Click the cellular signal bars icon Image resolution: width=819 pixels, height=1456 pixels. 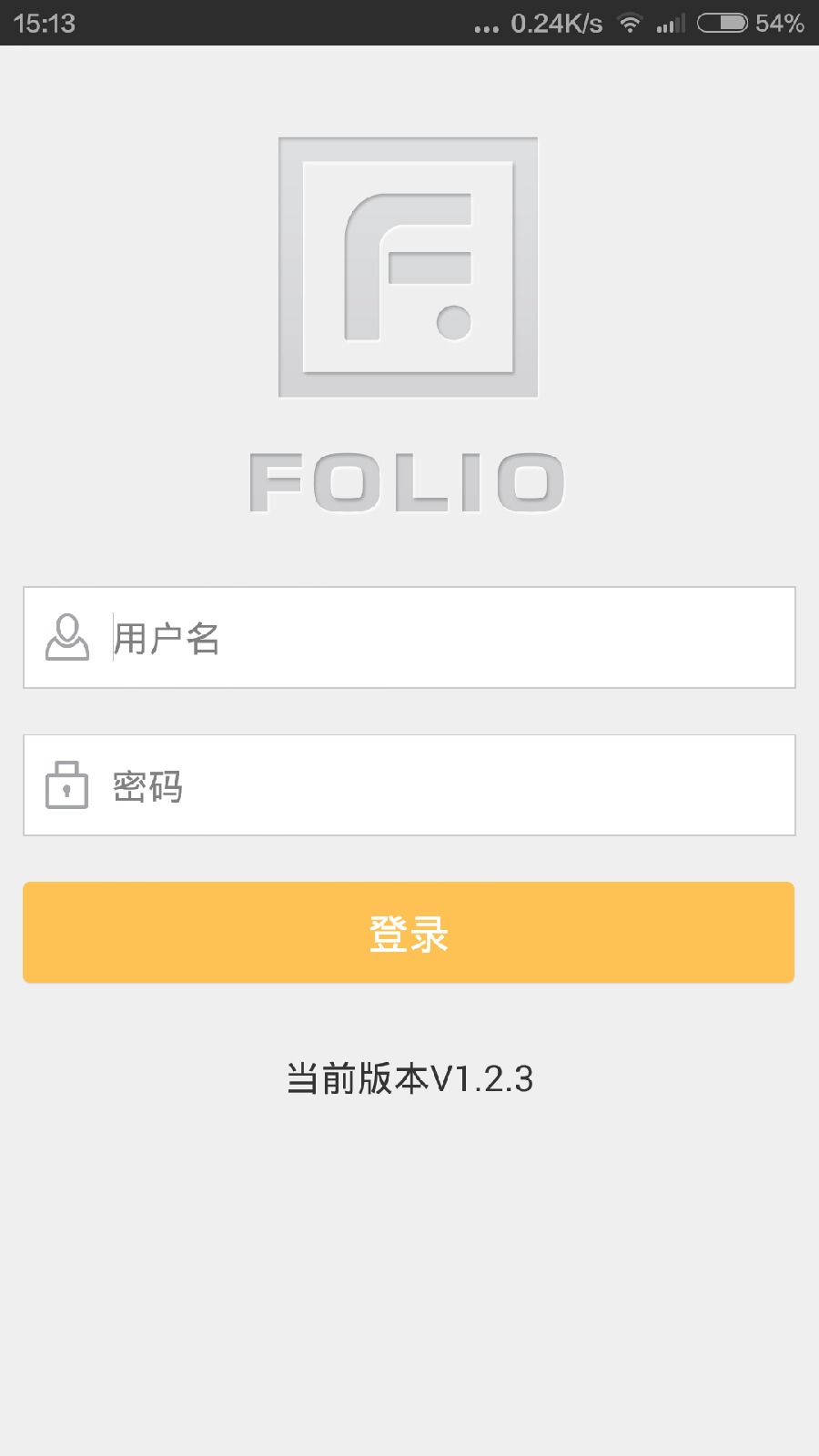coord(671,23)
